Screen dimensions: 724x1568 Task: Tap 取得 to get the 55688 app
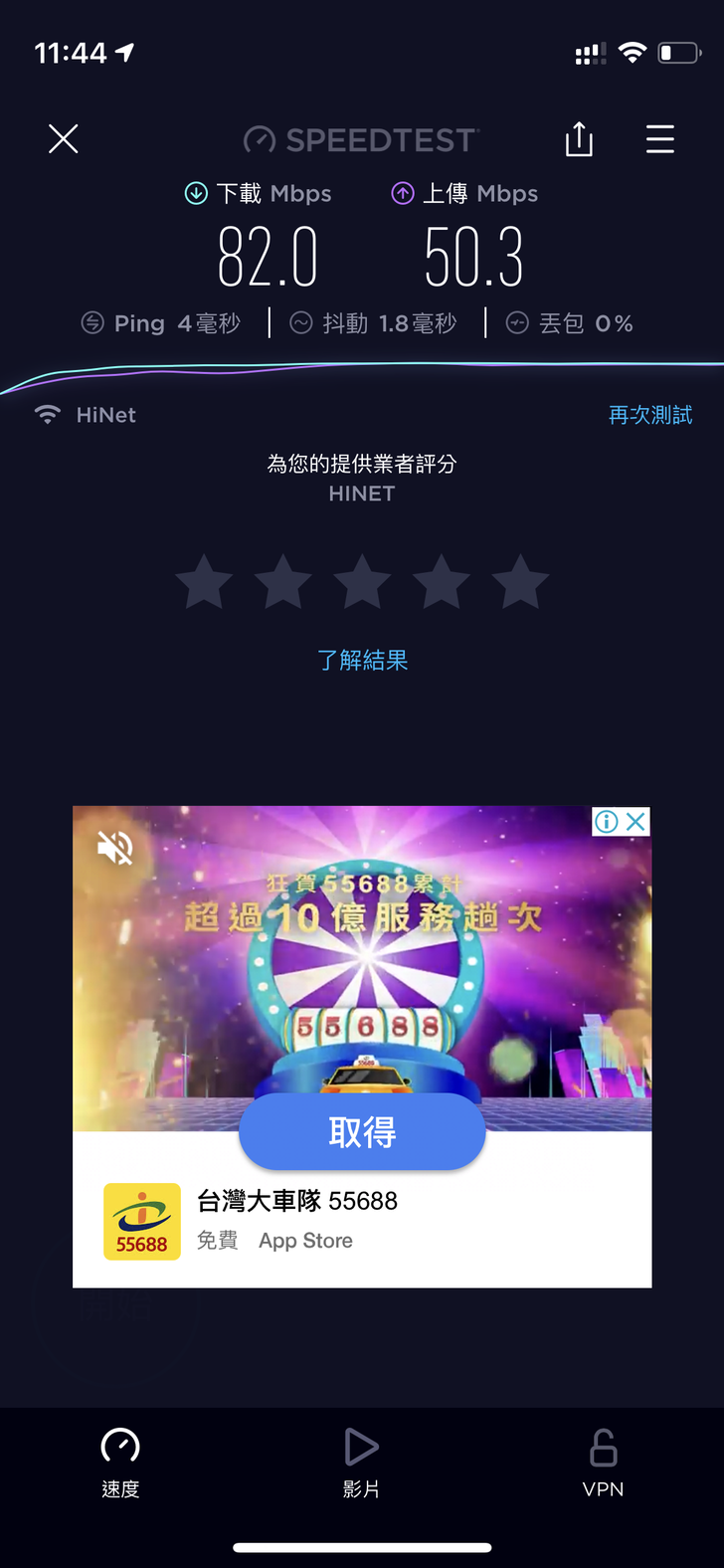[x=362, y=1131]
